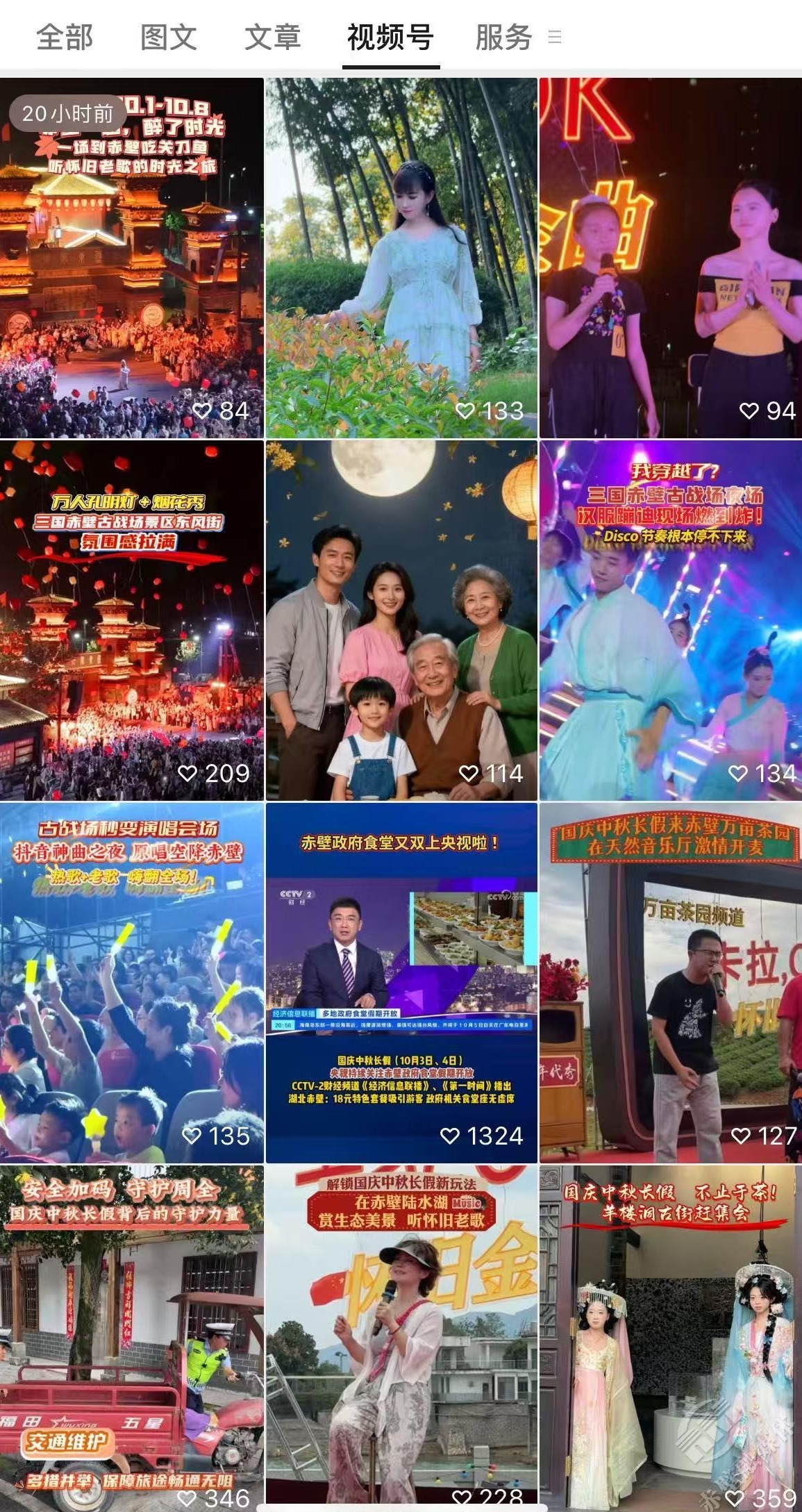Open the 文章 tab

(272, 37)
